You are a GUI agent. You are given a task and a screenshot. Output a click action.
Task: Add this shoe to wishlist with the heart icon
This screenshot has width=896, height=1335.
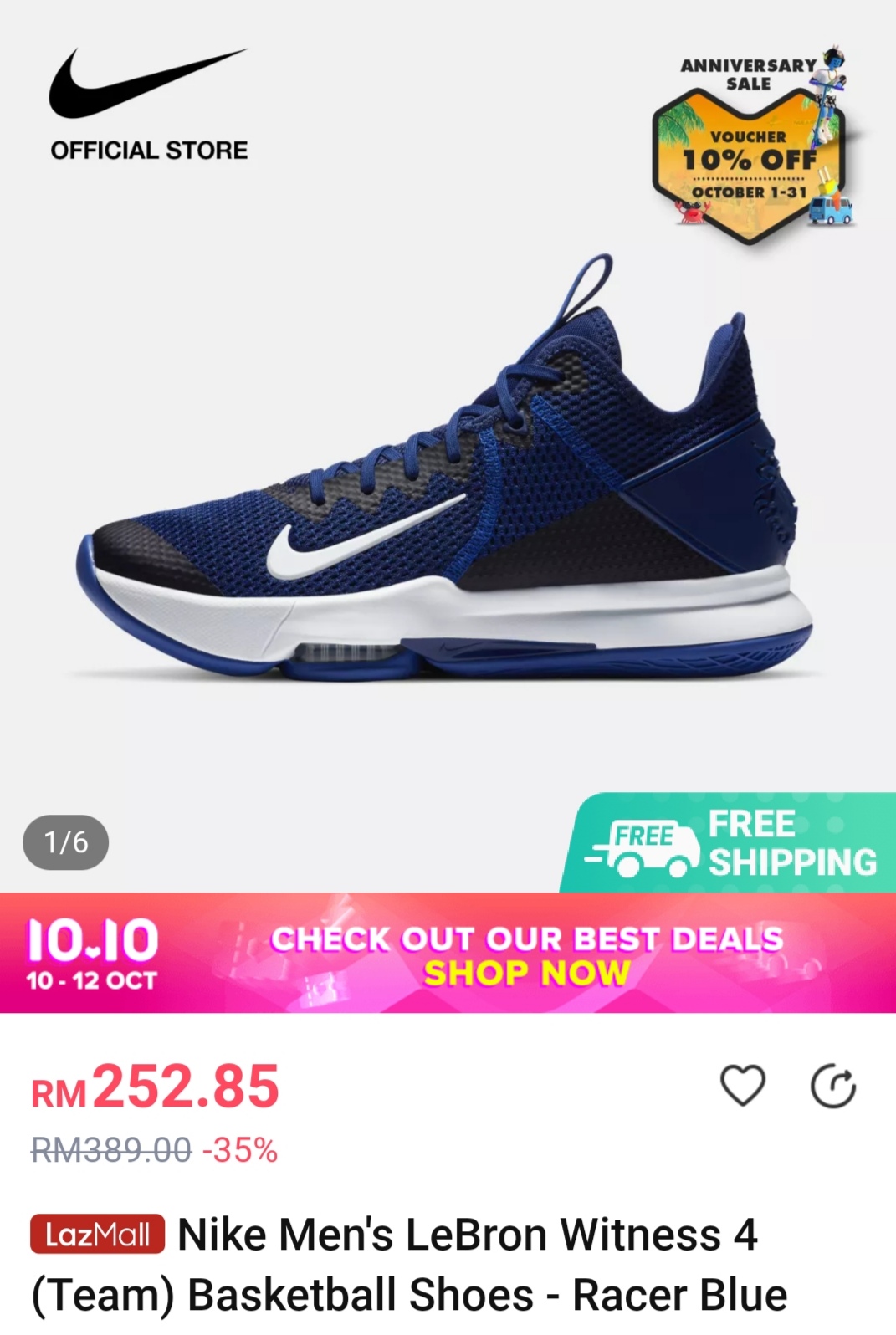click(742, 1086)
